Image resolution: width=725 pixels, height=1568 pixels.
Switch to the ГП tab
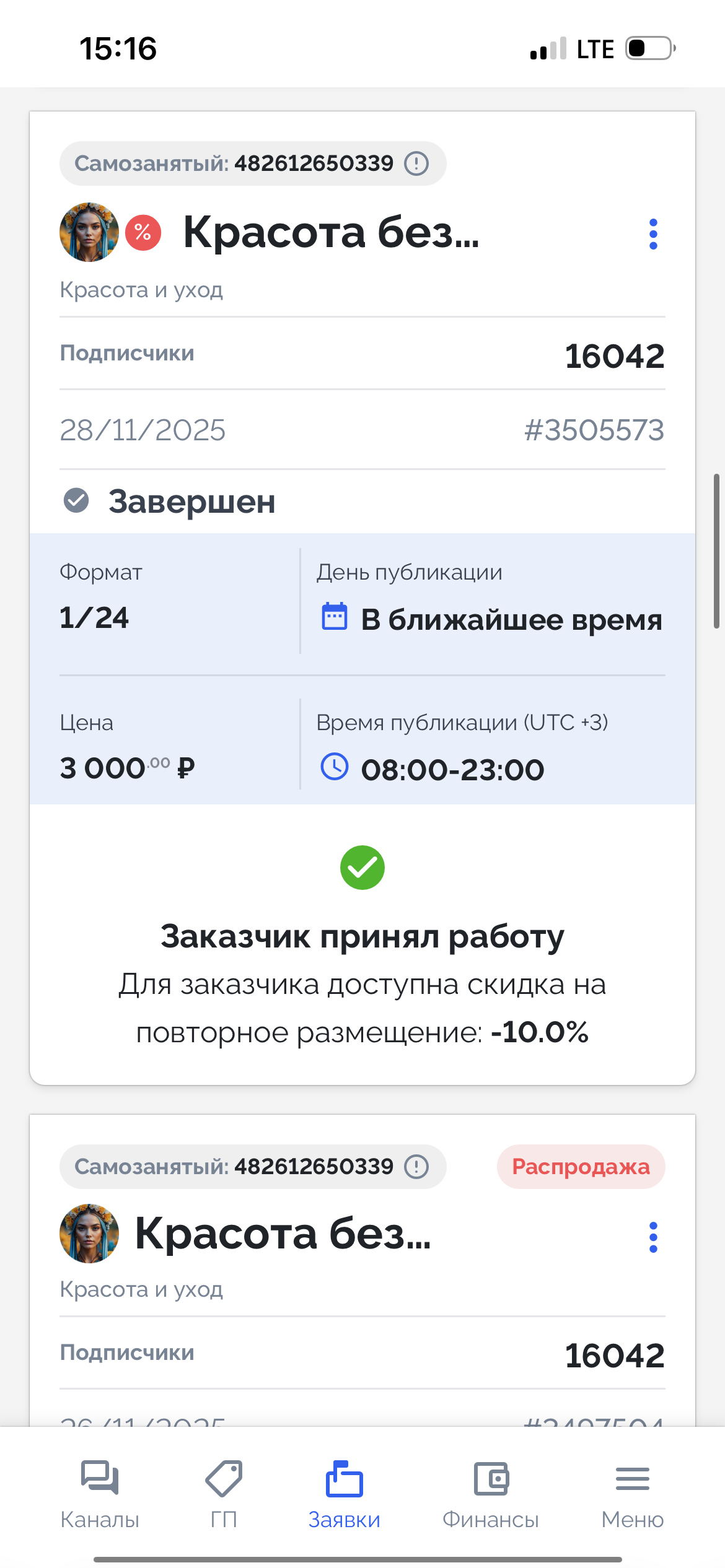[x=224, y=1494]
